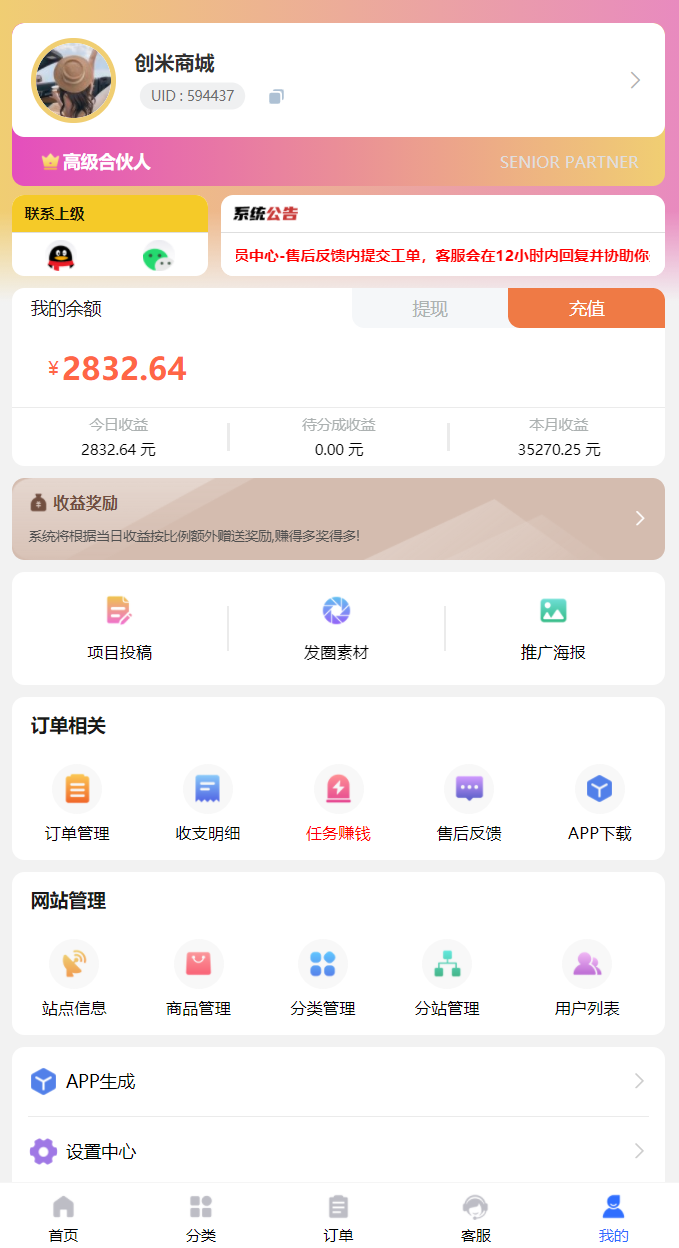Copy the UID with the copy icon

click(276, 96)
